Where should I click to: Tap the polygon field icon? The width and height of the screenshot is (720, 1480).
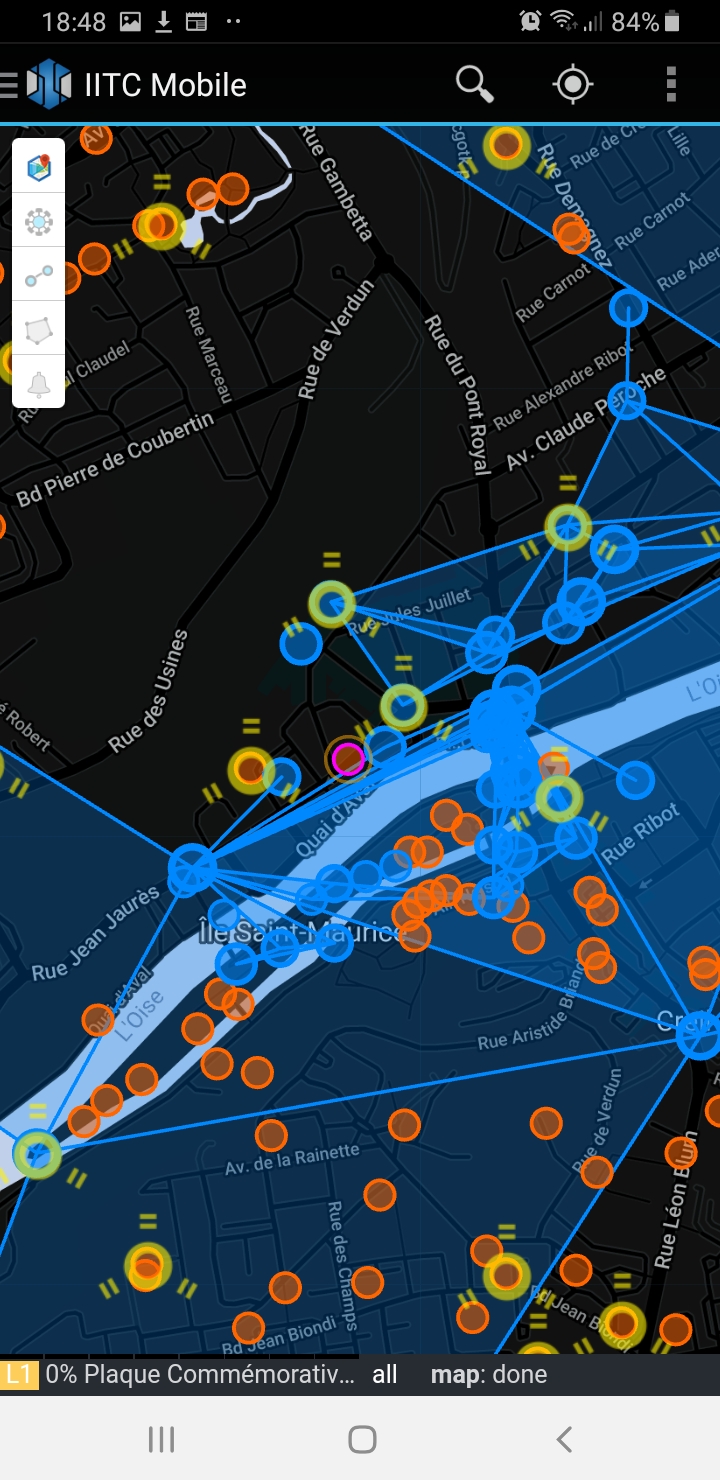tap(39, 330)
